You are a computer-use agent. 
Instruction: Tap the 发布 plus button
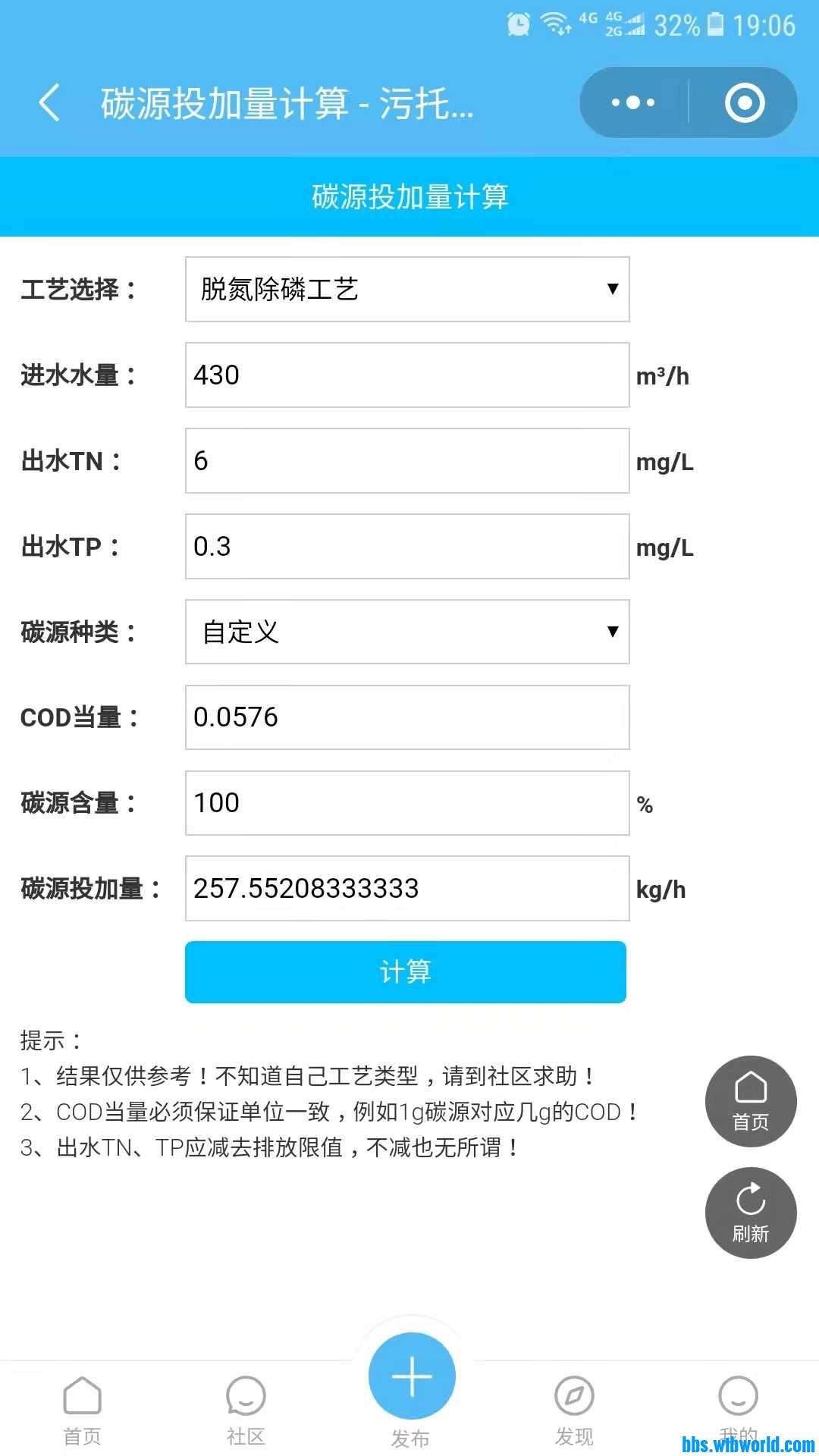pos(412,1376)
